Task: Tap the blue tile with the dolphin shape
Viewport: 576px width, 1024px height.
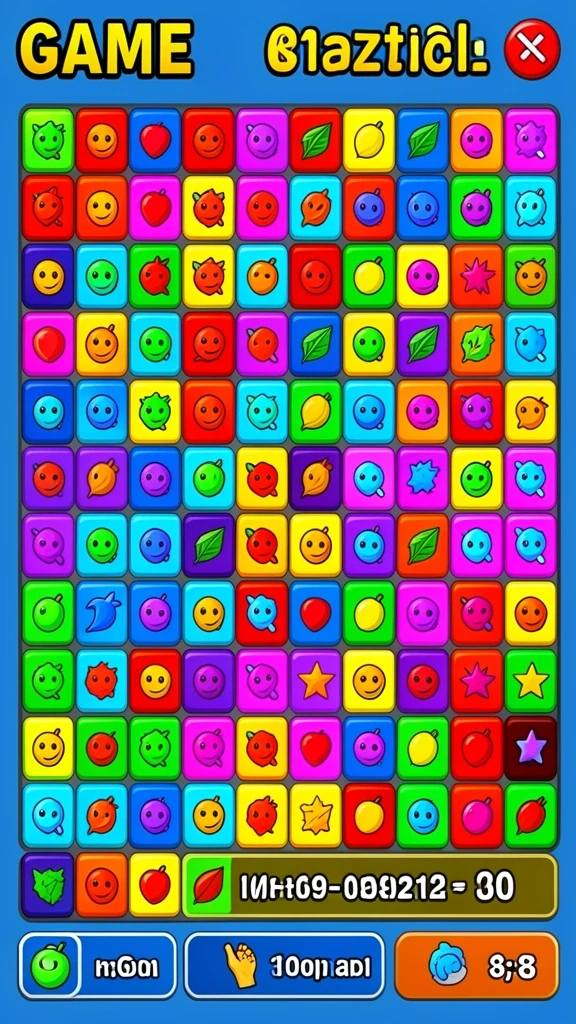Action: (102, 613)
